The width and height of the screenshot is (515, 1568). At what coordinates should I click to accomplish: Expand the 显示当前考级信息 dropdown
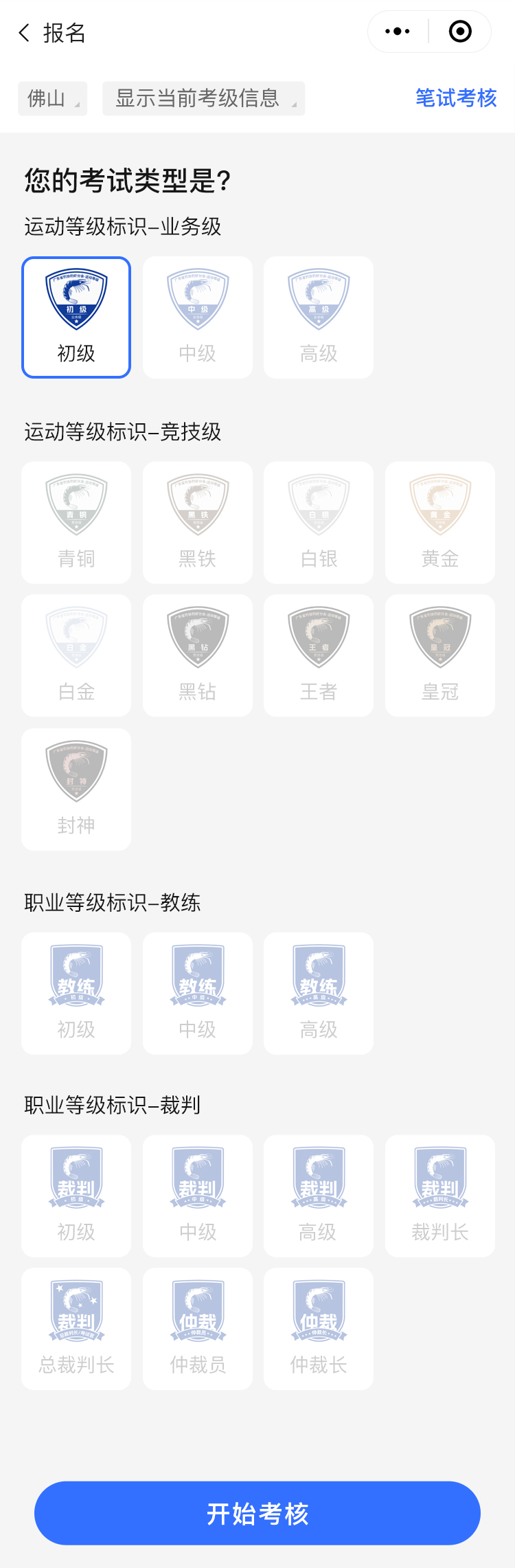pyautogui.click(x=203, y=98)
